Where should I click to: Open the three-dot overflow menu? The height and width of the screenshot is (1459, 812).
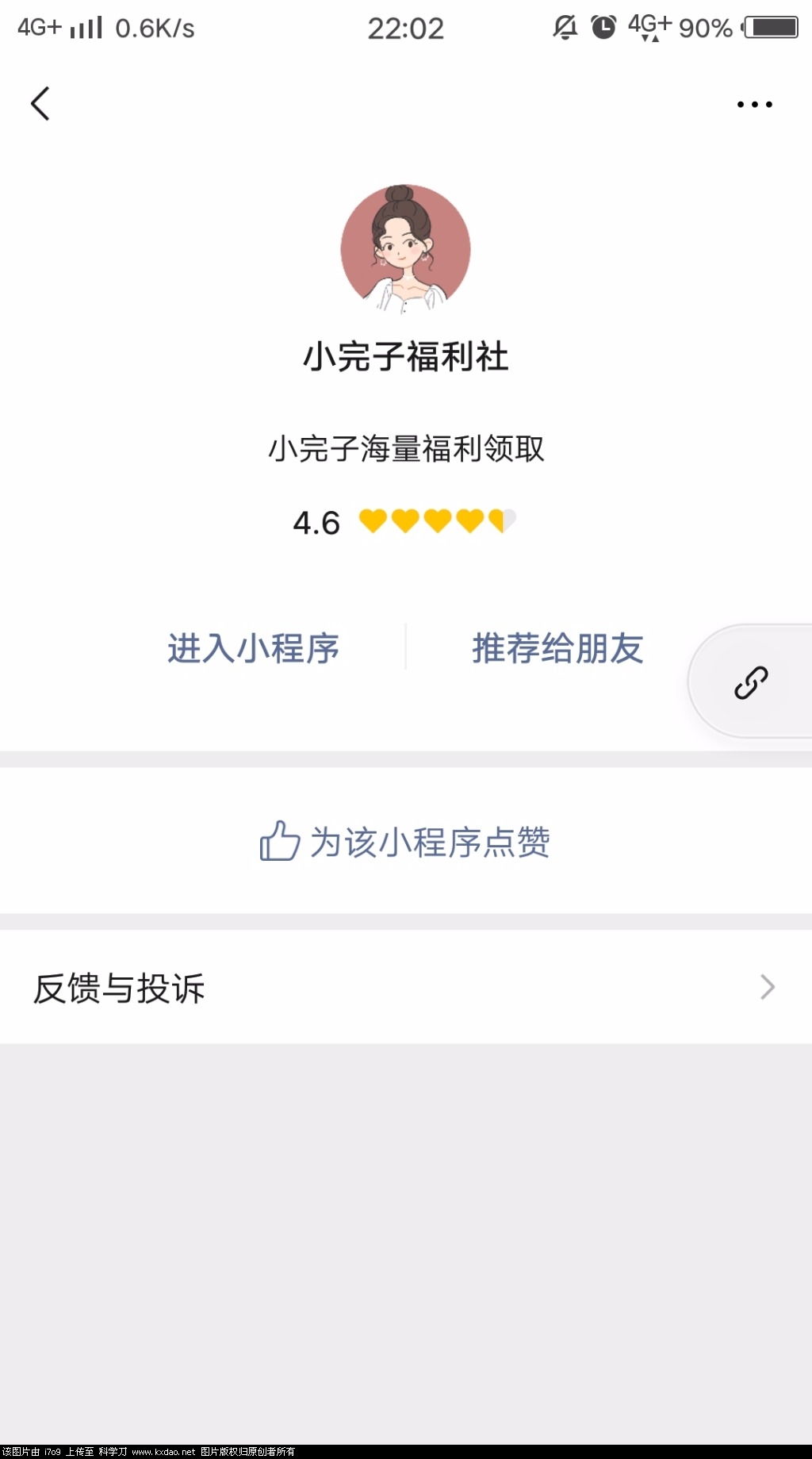pos(754,104)
